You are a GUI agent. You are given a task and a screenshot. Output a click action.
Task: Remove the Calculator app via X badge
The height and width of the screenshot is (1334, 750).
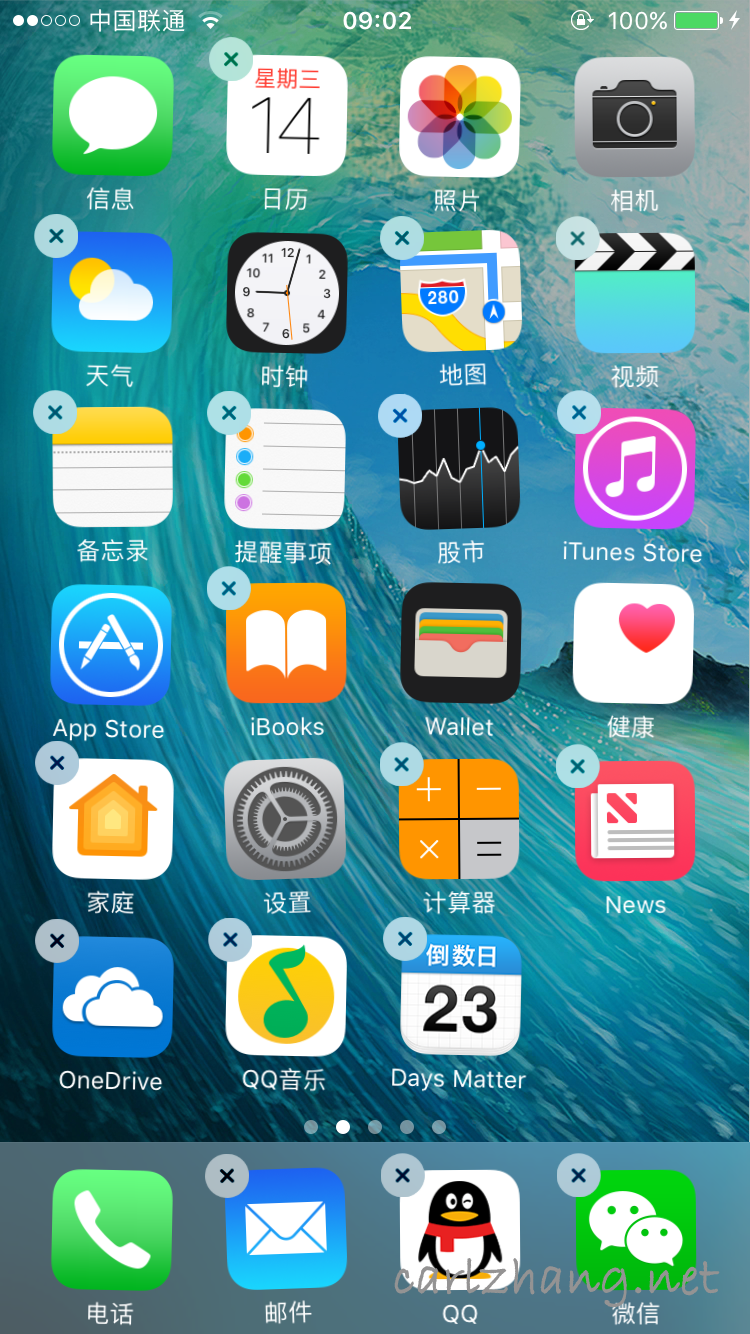pyautogui.click(x=402, y=765)
